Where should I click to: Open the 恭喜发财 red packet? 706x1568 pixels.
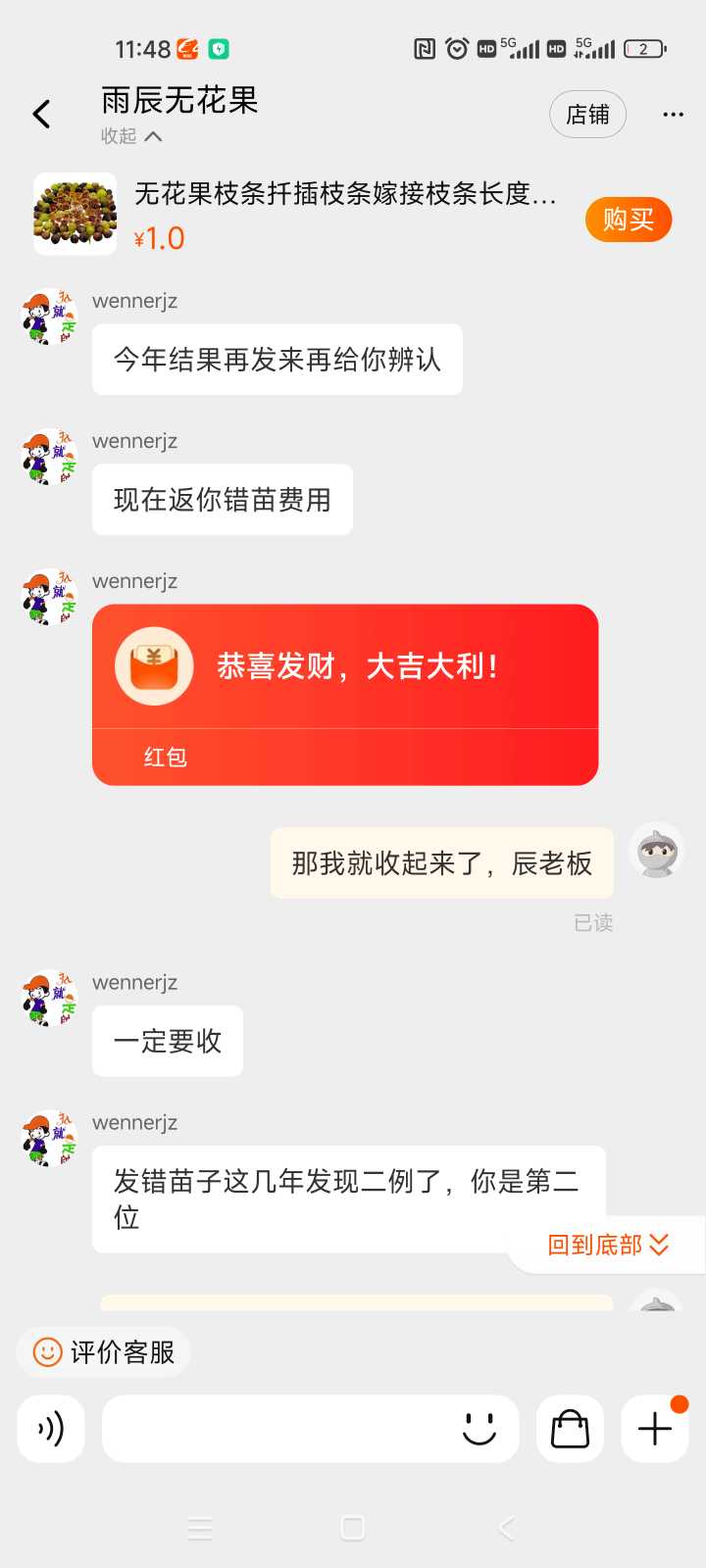[345, 695]
